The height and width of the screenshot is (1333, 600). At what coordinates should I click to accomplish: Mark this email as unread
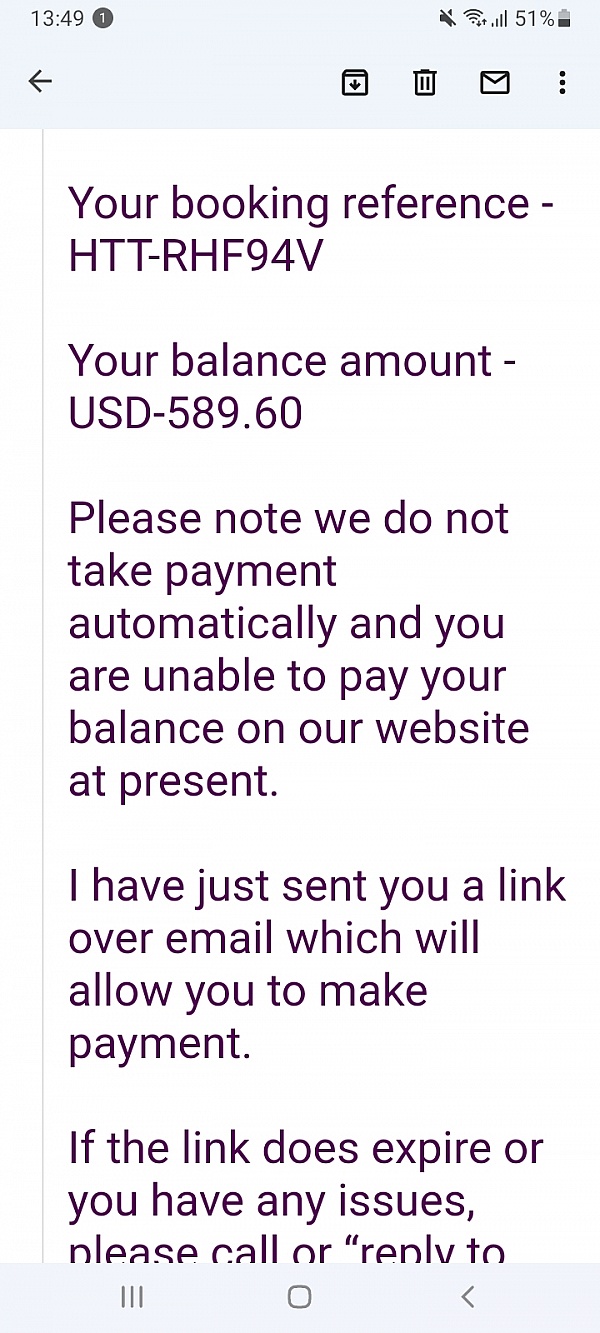pyautogui.click(x=495, y=83)
